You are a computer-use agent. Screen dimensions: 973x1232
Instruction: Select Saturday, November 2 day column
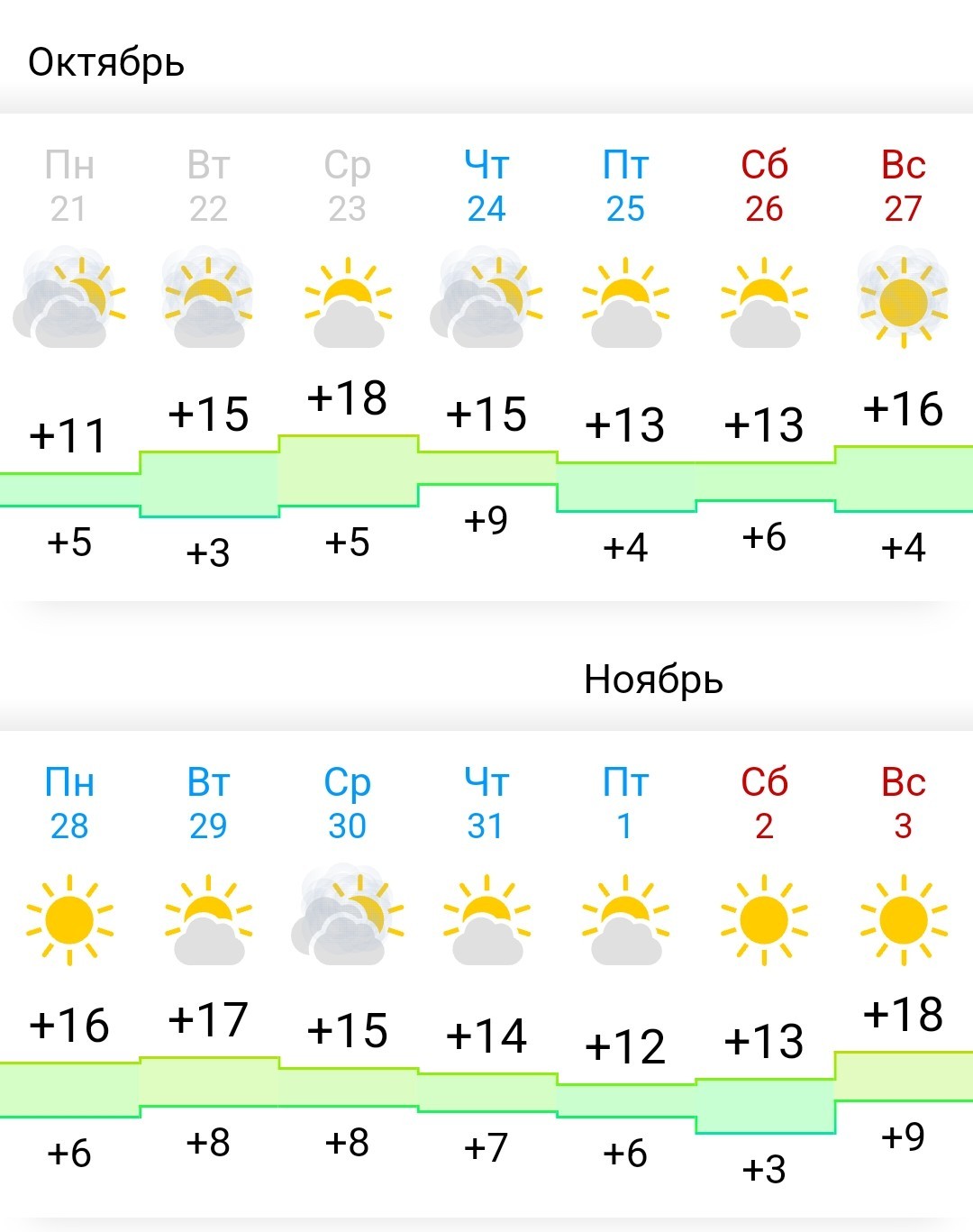click(x=764, y=973)
